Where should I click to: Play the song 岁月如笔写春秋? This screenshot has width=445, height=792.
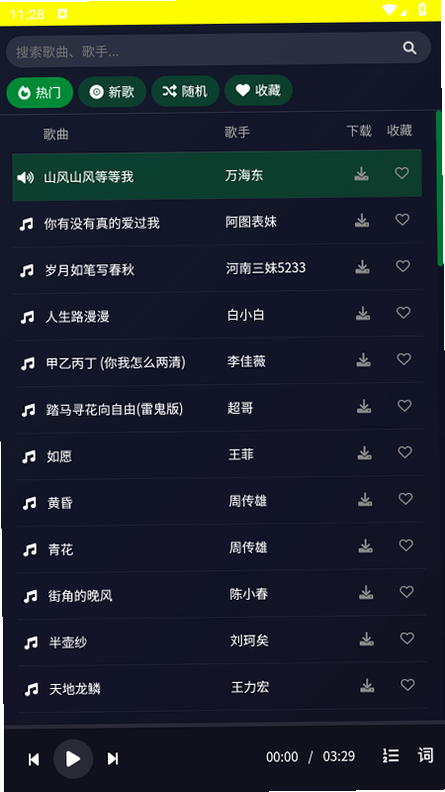(219, 268)
